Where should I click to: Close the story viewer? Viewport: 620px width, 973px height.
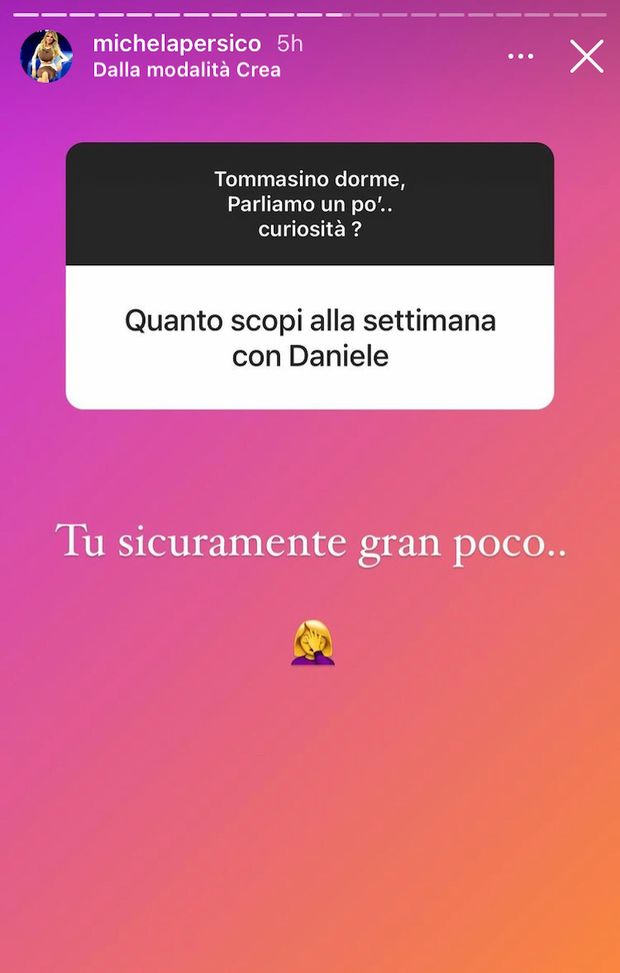tap(587, 56)
